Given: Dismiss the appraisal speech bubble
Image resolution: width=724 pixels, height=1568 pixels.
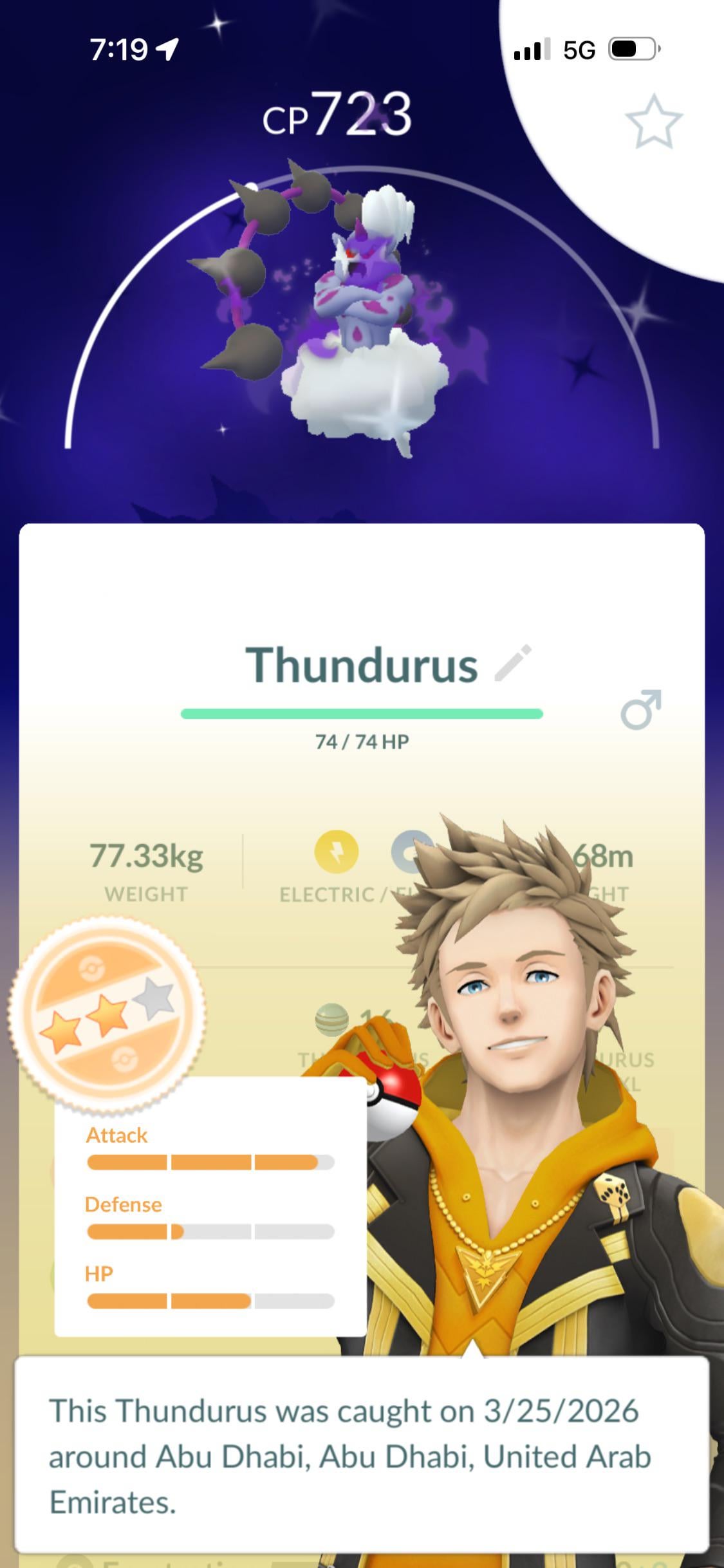Looking at the screenshot, I should 361,1456.
